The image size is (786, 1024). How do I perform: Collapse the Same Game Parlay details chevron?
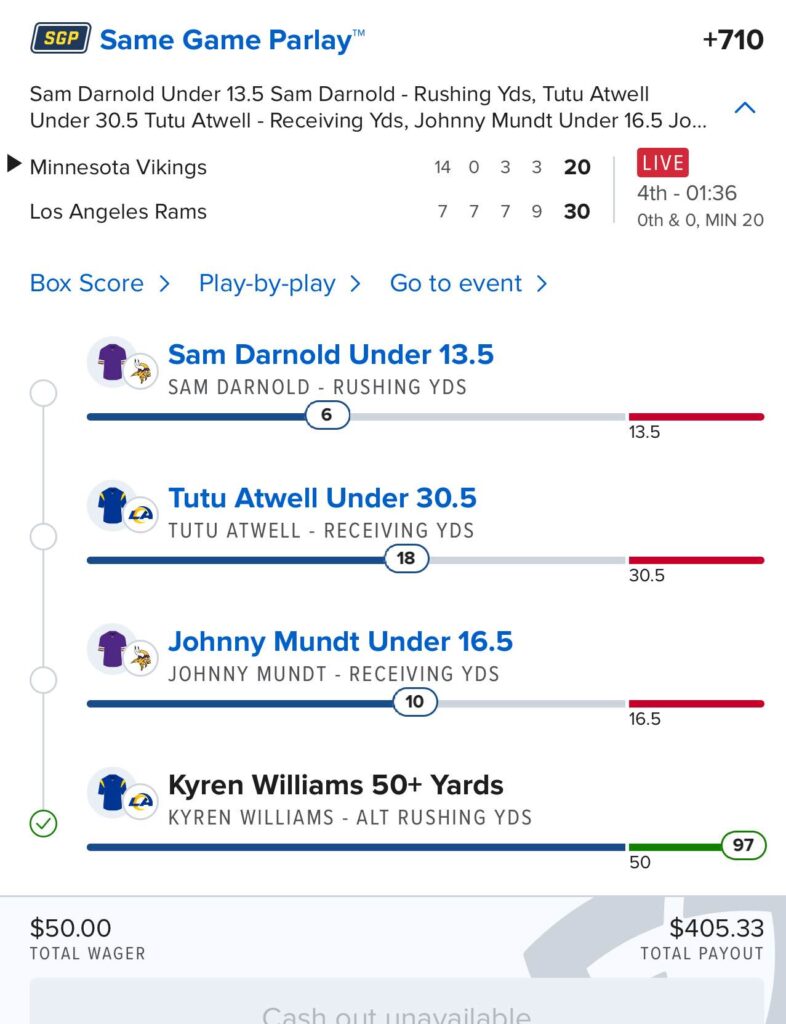tap(745, 108)
